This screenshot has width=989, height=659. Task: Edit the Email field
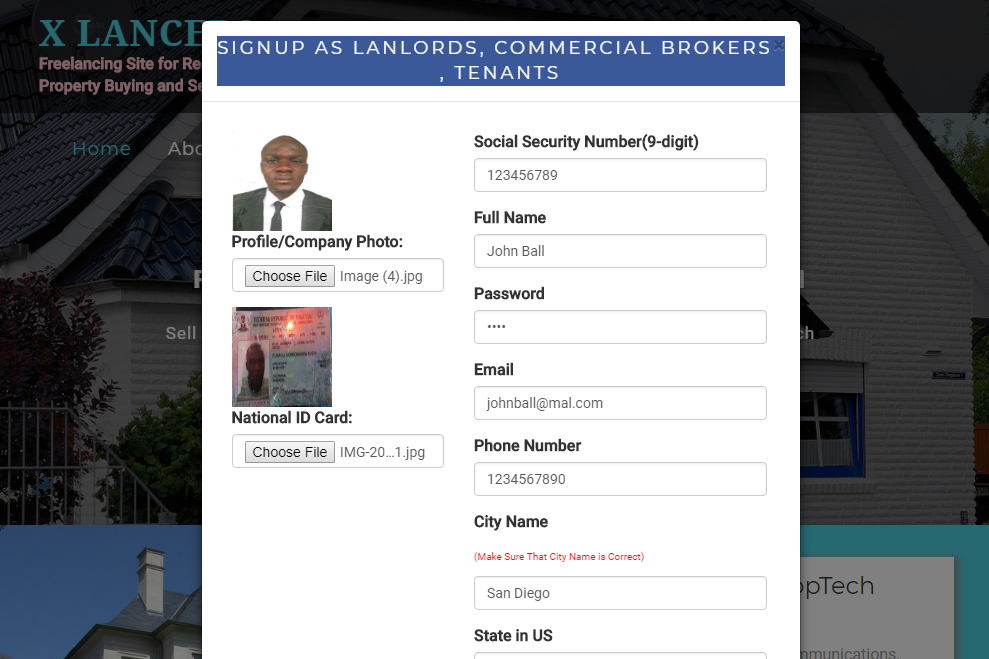pos(620,403)
